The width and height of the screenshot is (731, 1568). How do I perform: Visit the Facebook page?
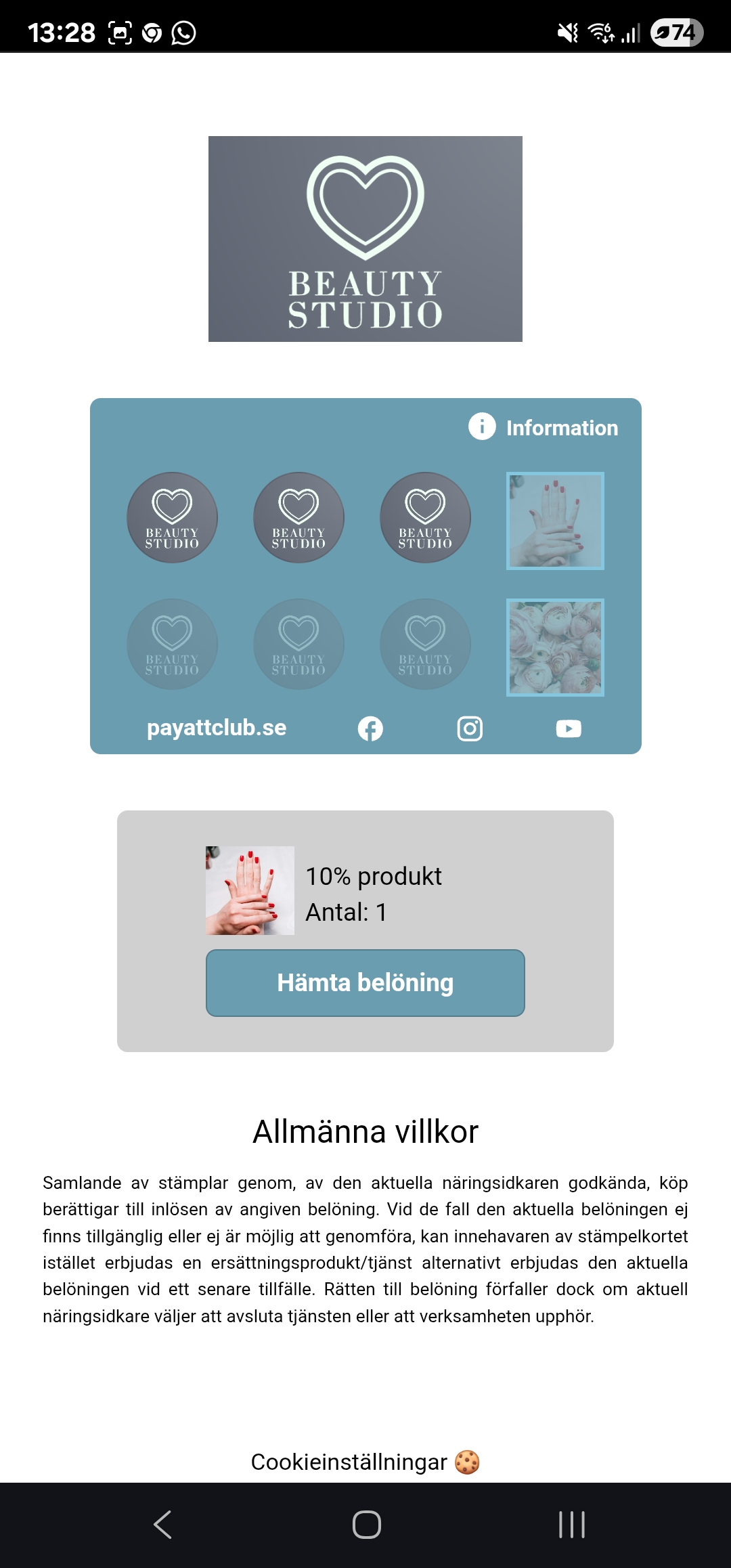coord(370,728)
